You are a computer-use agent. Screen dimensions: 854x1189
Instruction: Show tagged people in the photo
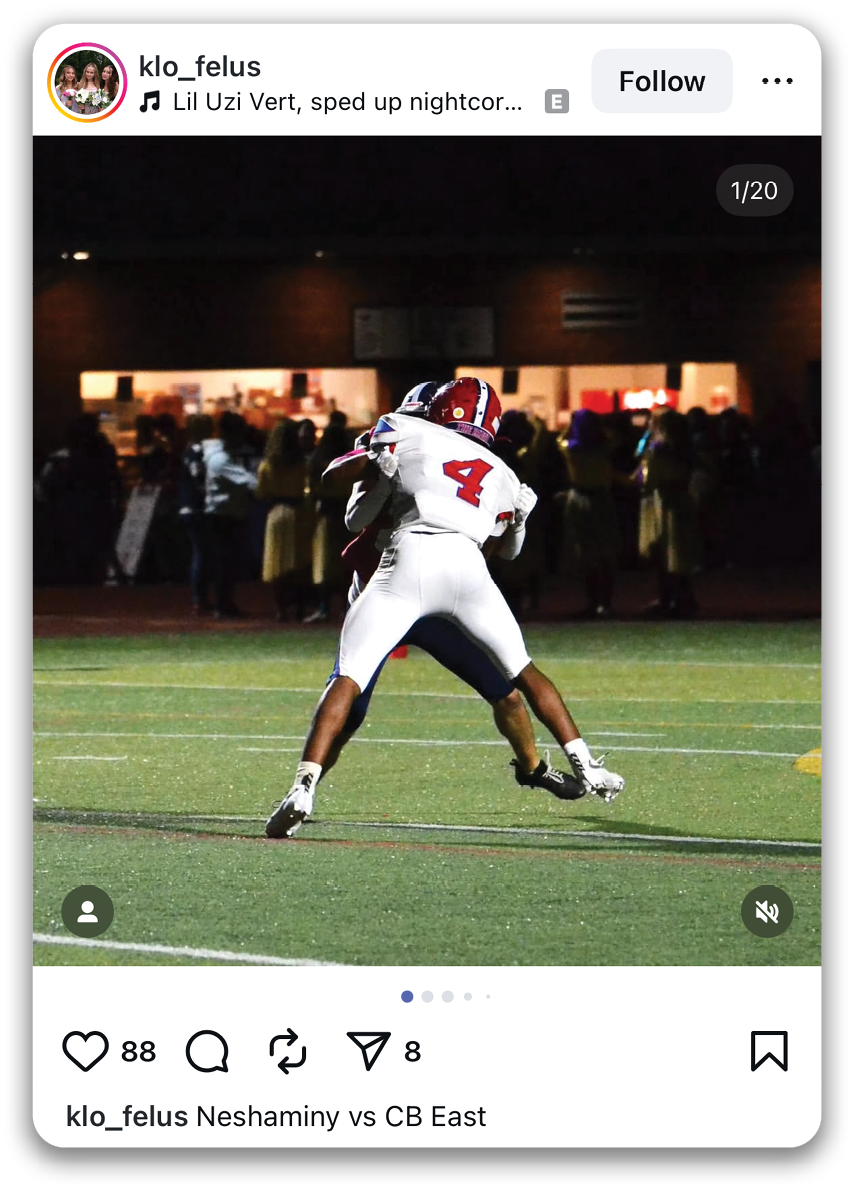88,911
